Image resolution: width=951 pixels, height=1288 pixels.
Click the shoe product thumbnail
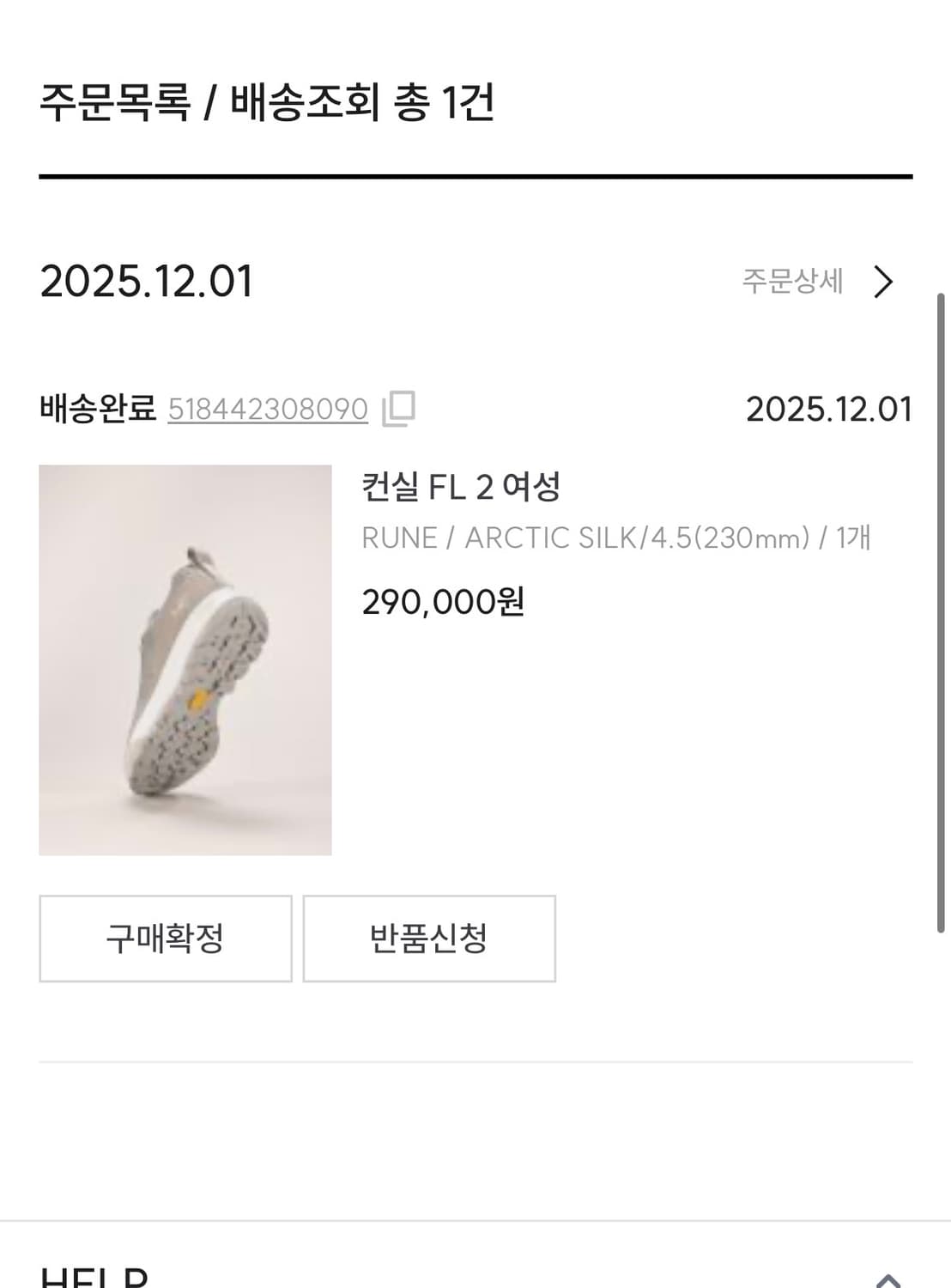click(185, 659)
